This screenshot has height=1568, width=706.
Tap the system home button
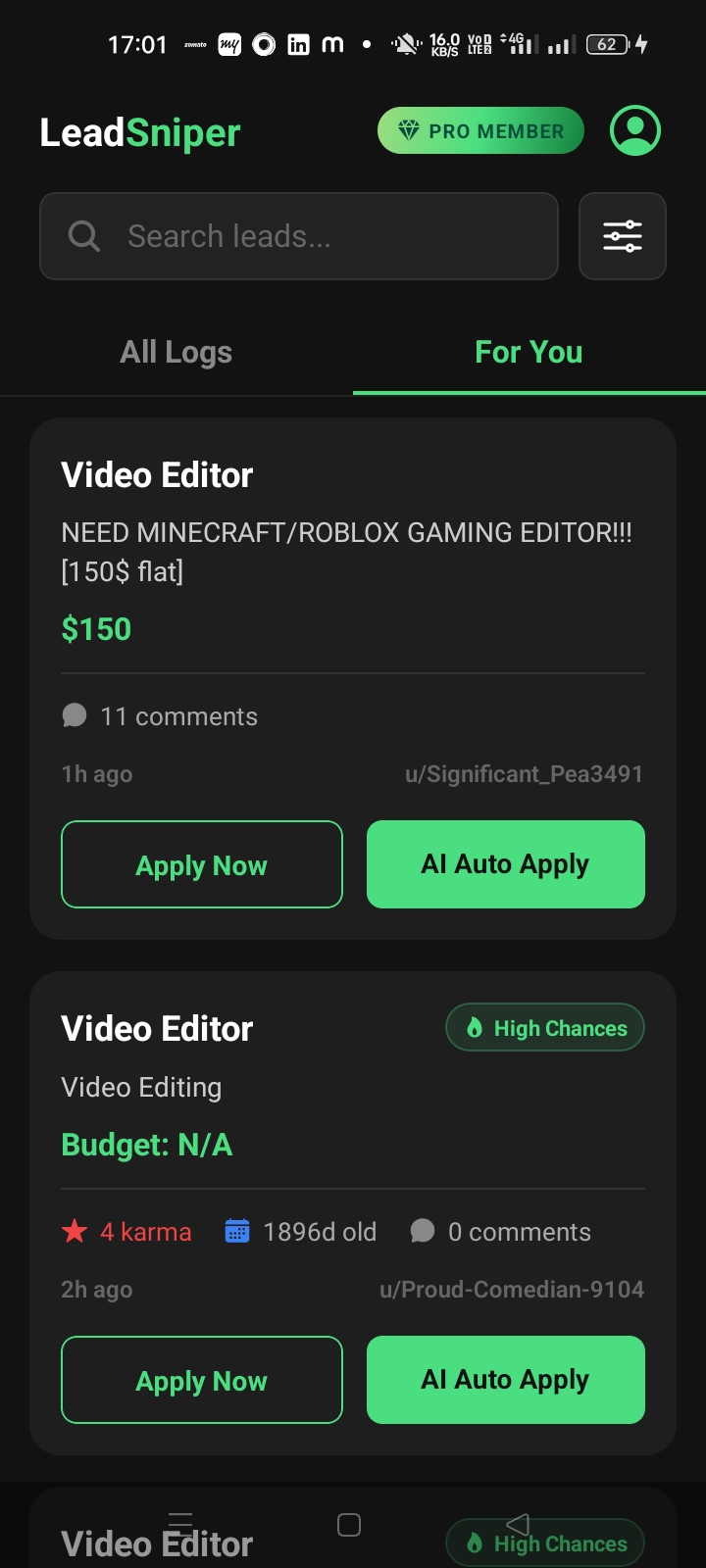coord(349,1525)
